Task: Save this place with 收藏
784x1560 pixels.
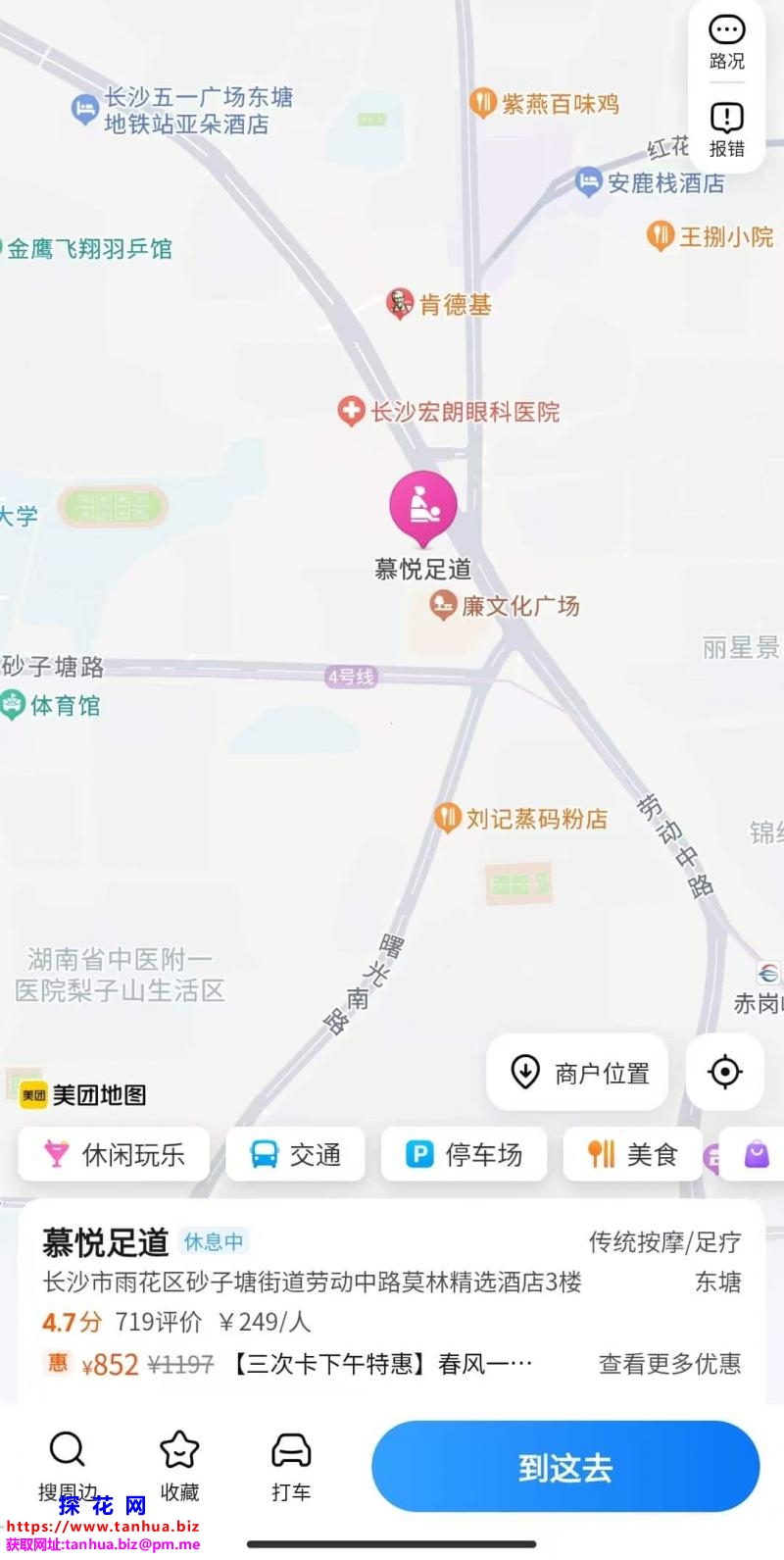Action: [179, 1467]
